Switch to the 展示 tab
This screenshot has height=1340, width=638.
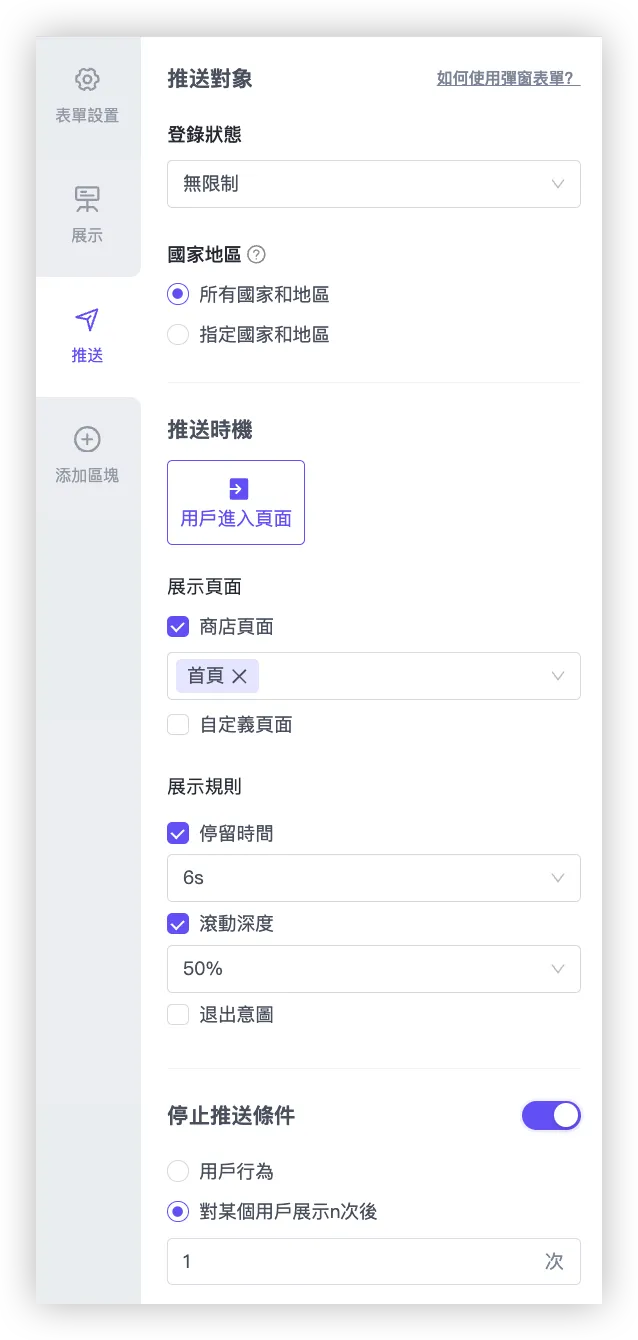[x=87, y=215]
